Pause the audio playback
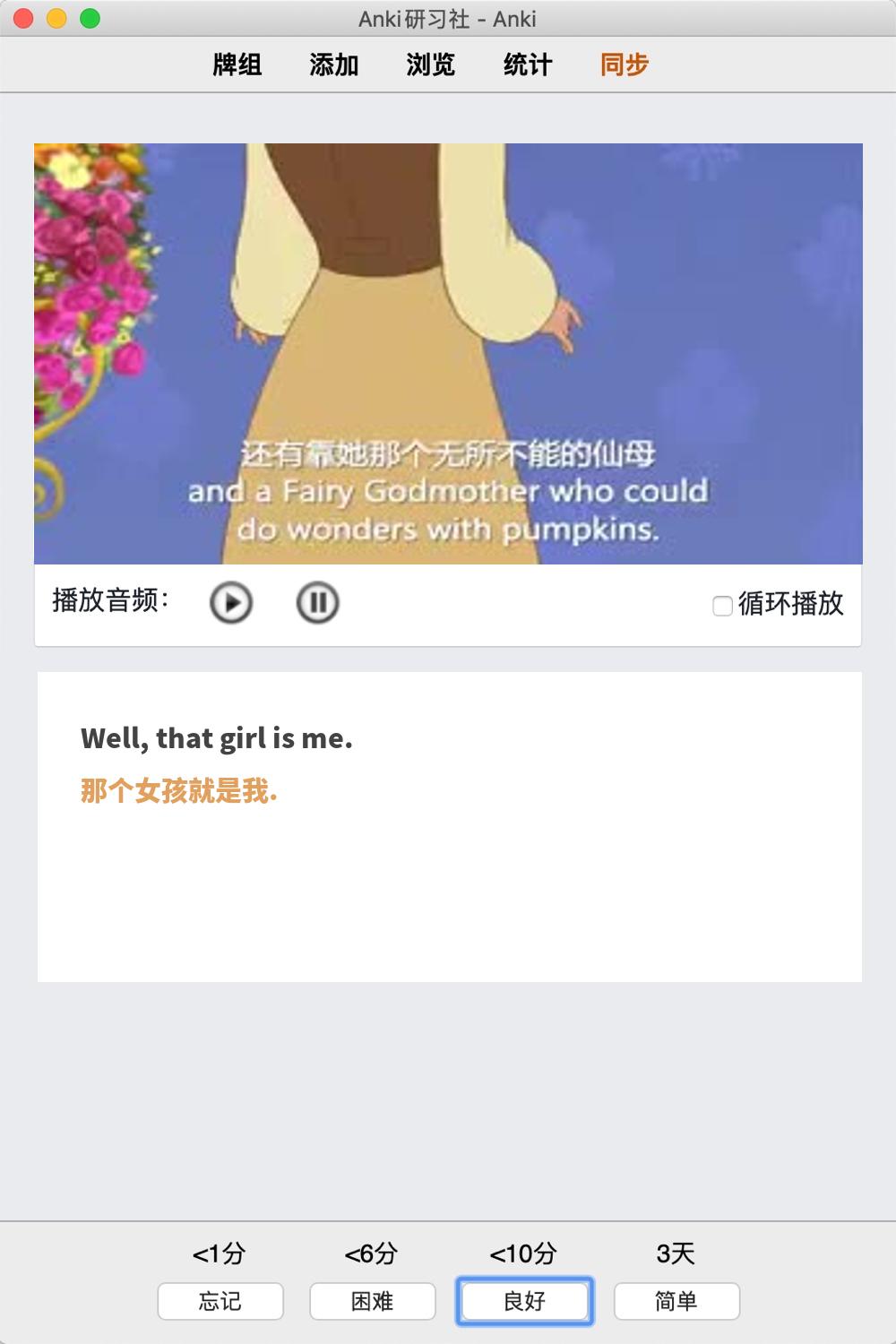 (317, 602)
